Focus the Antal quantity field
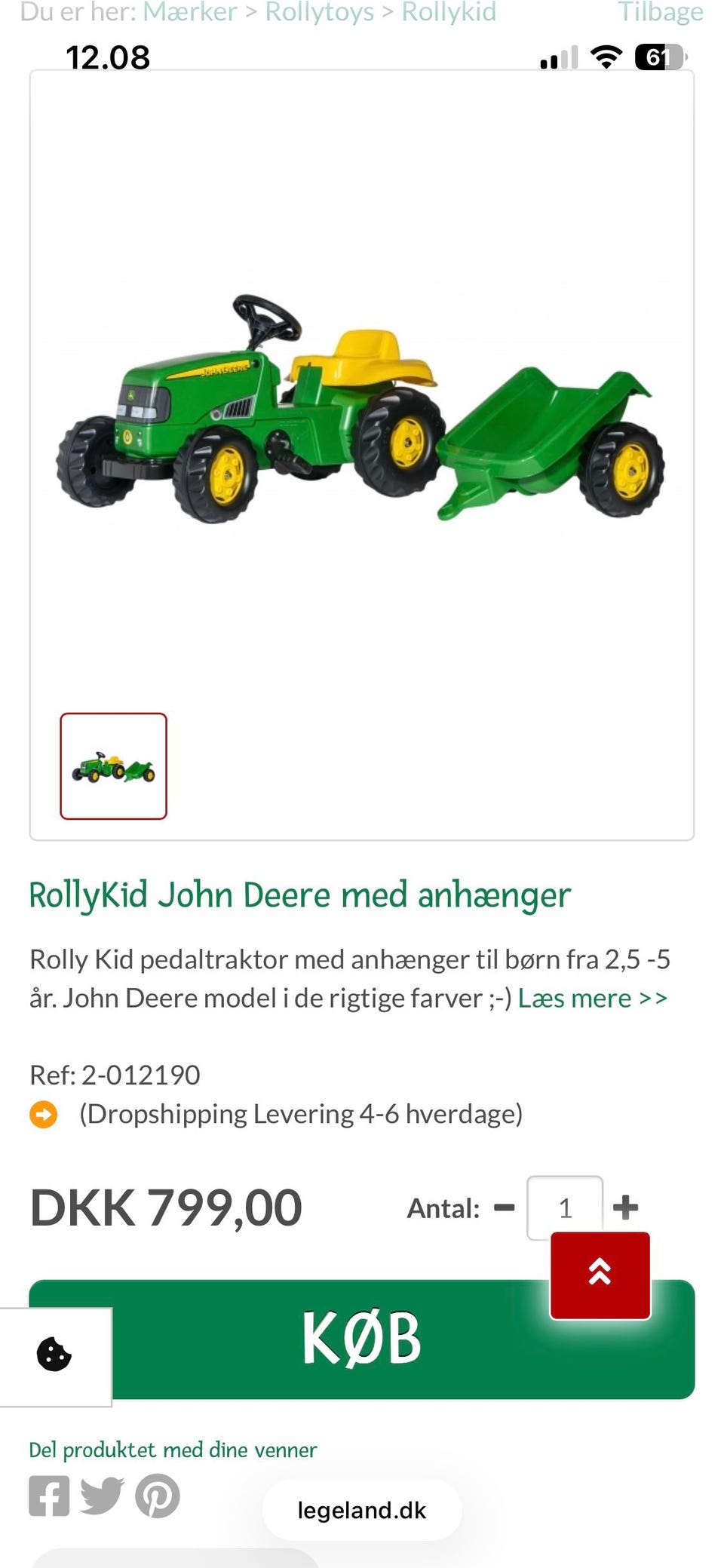Viewport: 724px width, 1568px height. click(564, 1207)
